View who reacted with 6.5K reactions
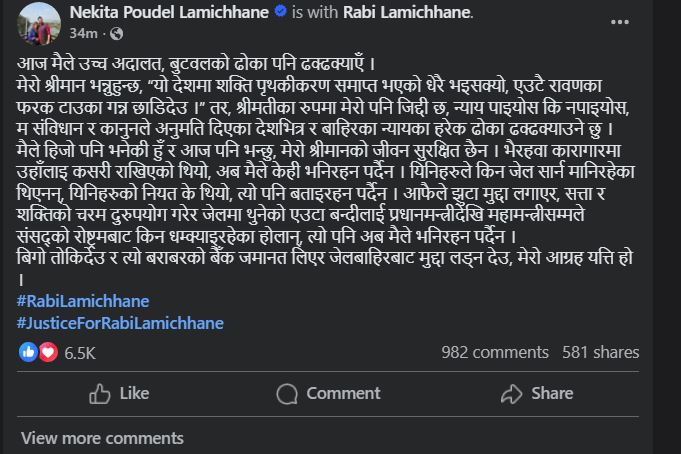Image resolution: width=681 pixels, height=454 pixels. pos(79,352)
